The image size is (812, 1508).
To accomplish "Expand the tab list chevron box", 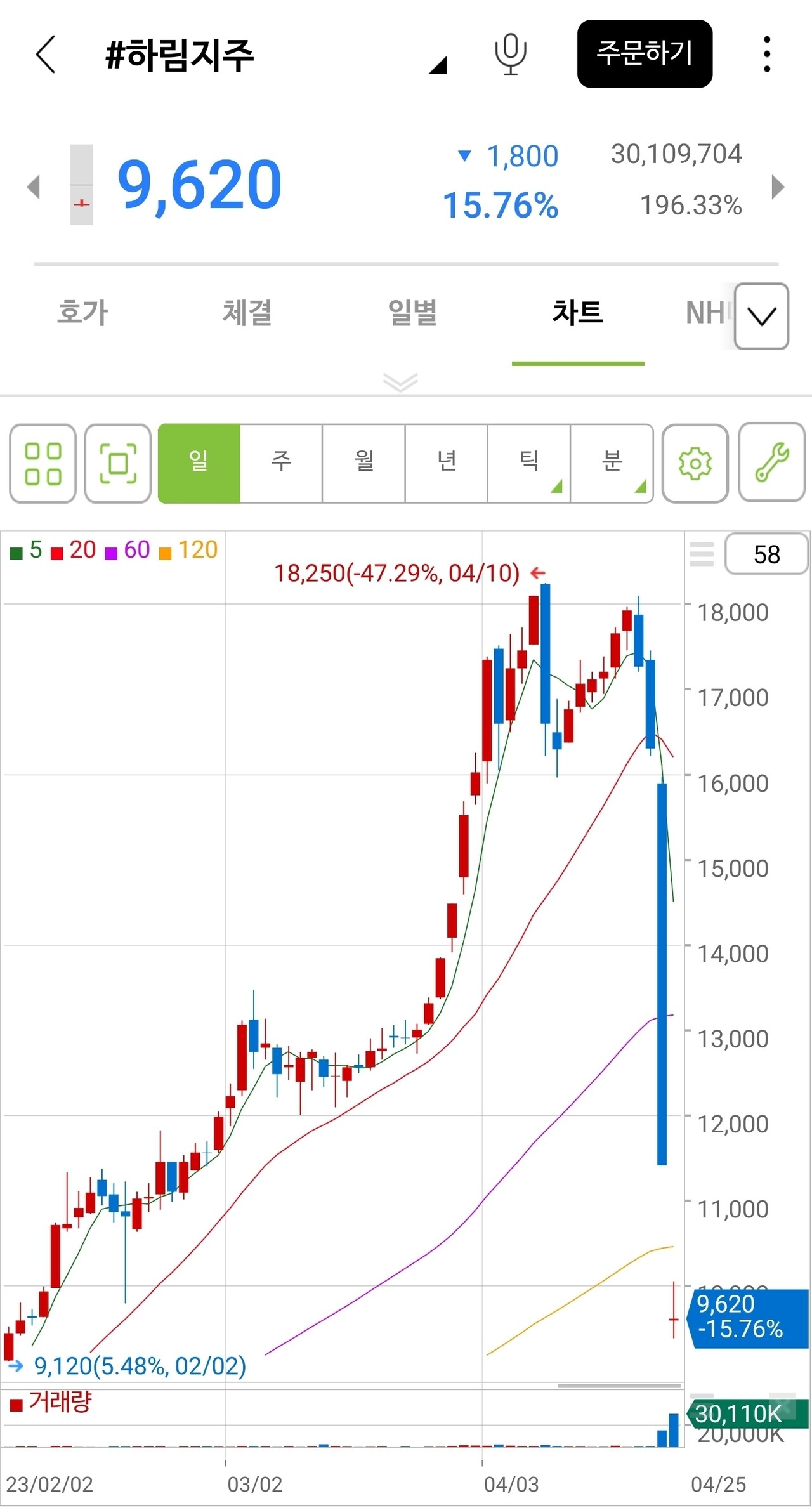I will [x=761, y=316].
